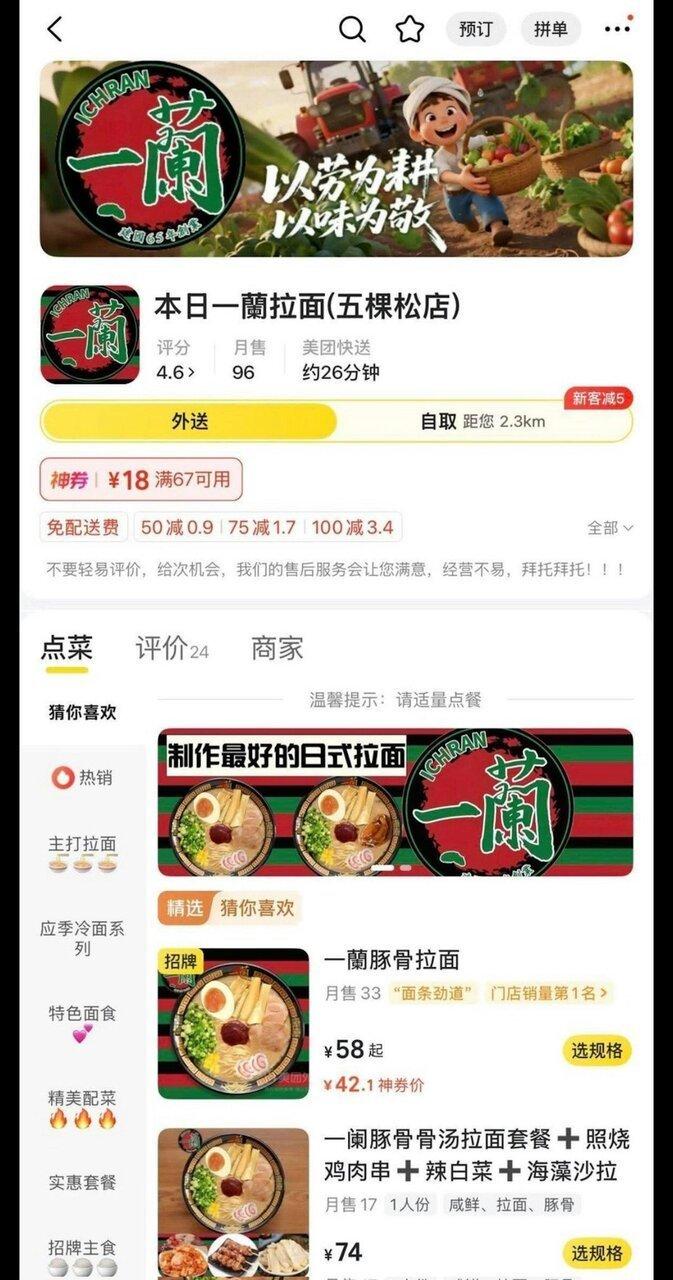Switch to the 评价 tab

coord(172,648)
